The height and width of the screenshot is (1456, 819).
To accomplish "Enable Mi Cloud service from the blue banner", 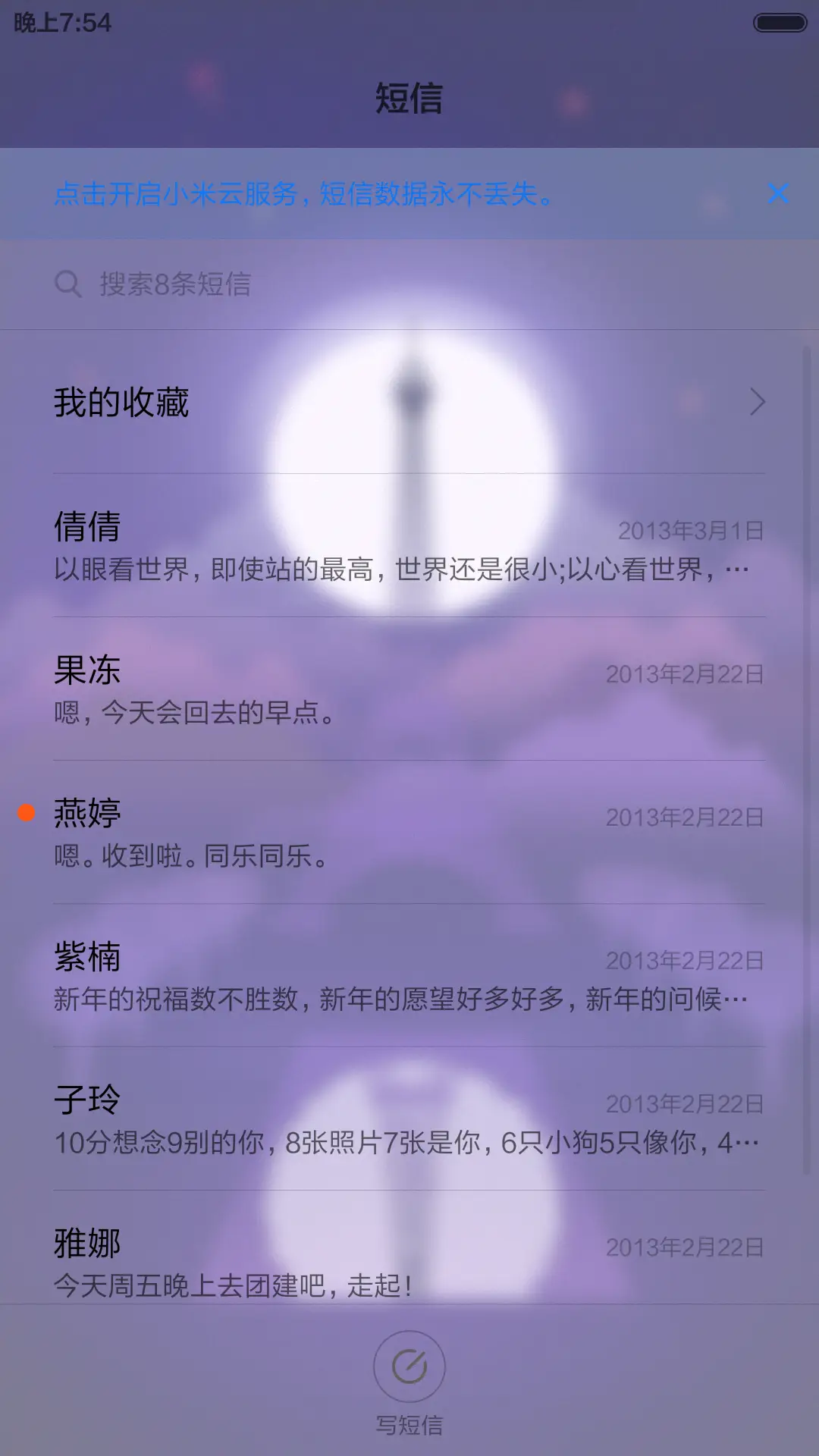I will [x=303, y=195].
